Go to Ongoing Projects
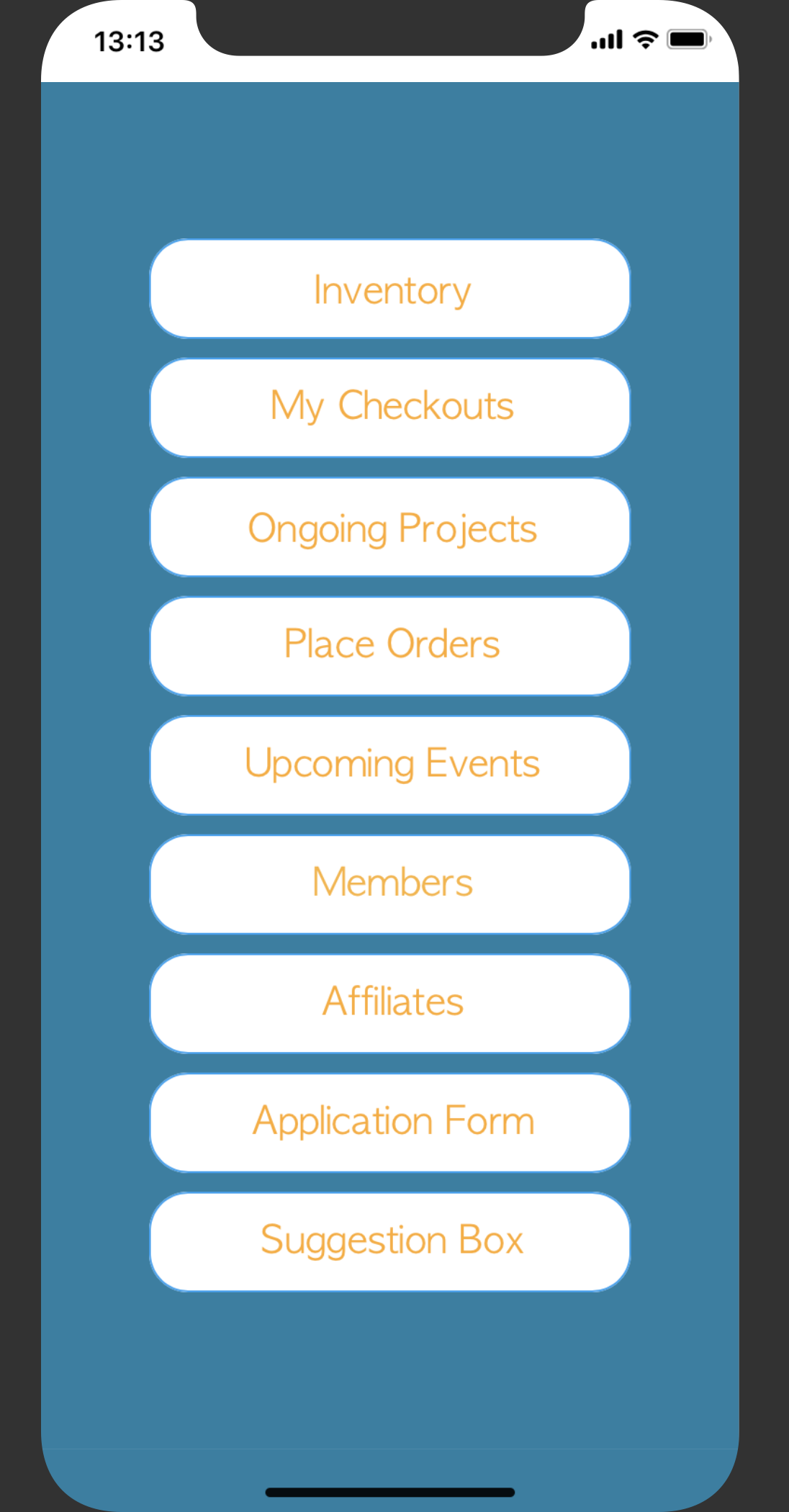Image resolution: width=789 pixels, height=1512 pixels. pos(390,527)
